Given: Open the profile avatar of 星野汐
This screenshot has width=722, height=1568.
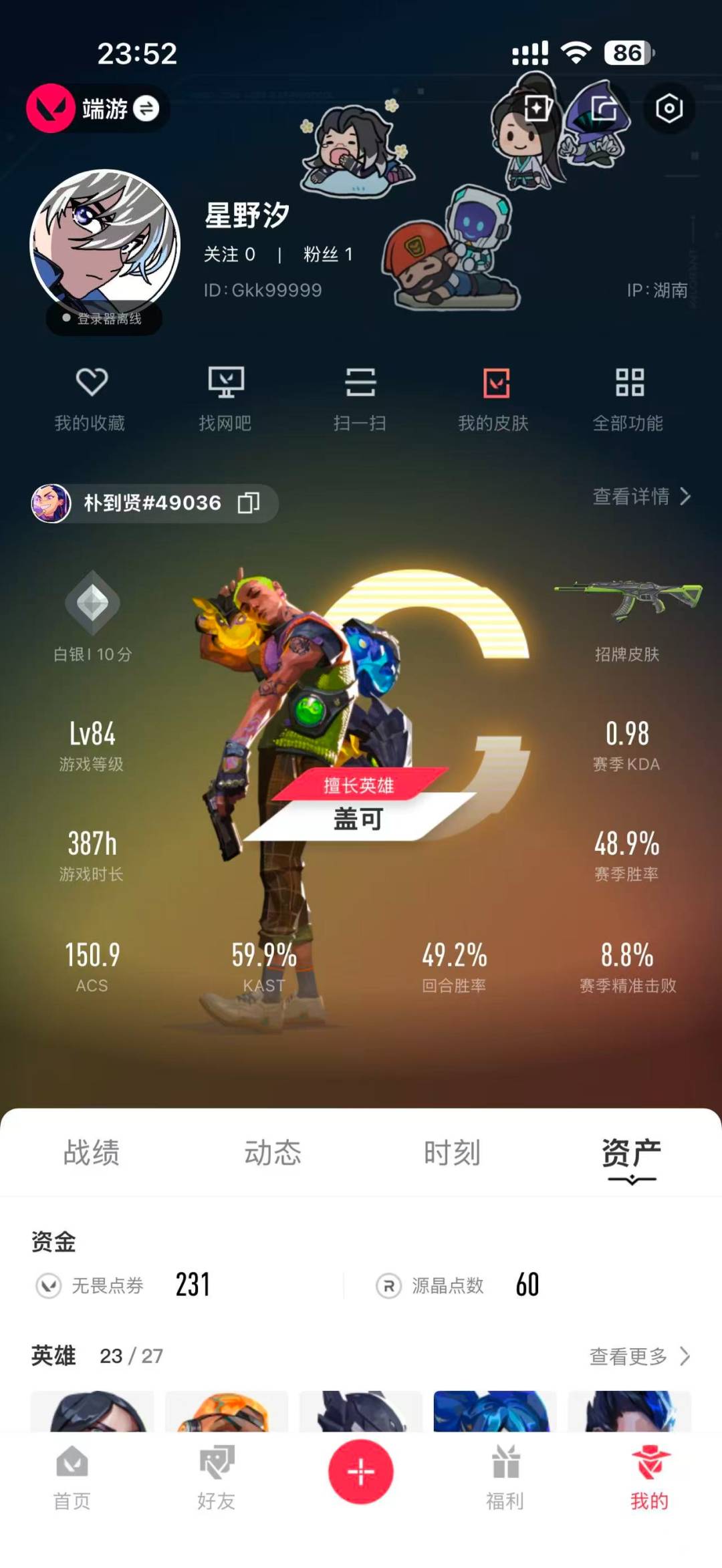Looking at the screenshot, I should click(105, 245).
